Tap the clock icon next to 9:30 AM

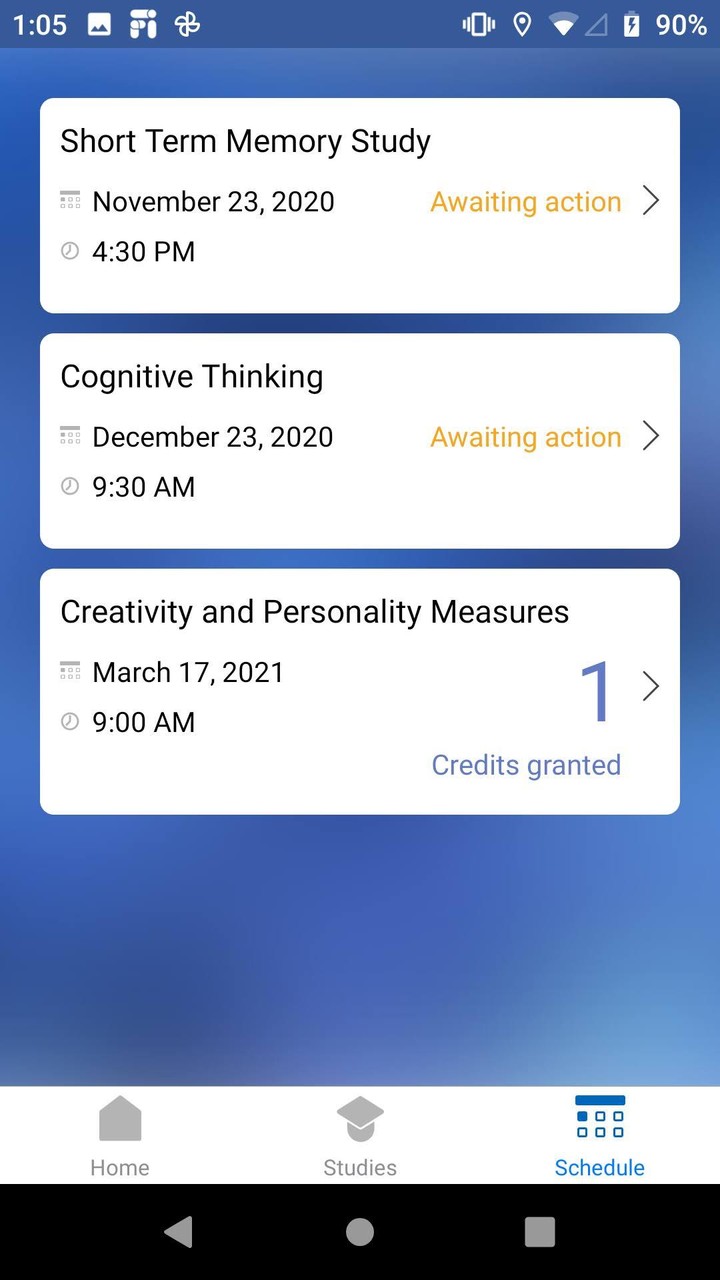69,486
